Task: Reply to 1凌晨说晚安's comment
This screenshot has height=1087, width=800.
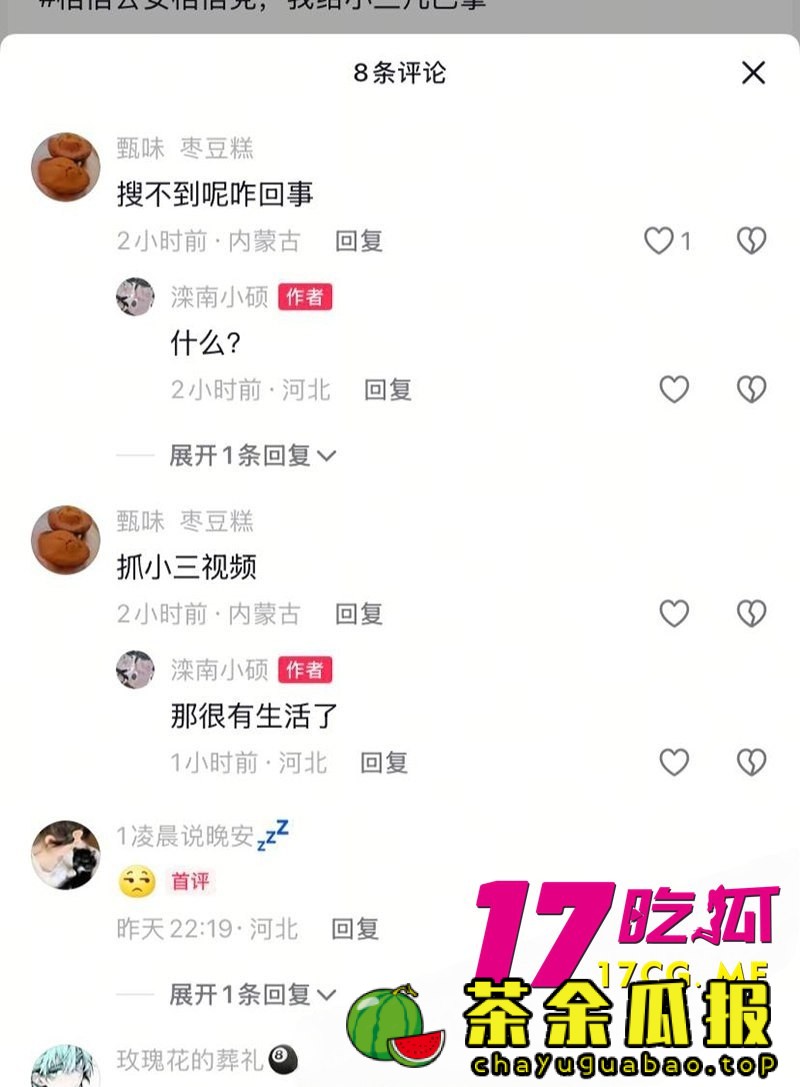Action: click(355, 929)
